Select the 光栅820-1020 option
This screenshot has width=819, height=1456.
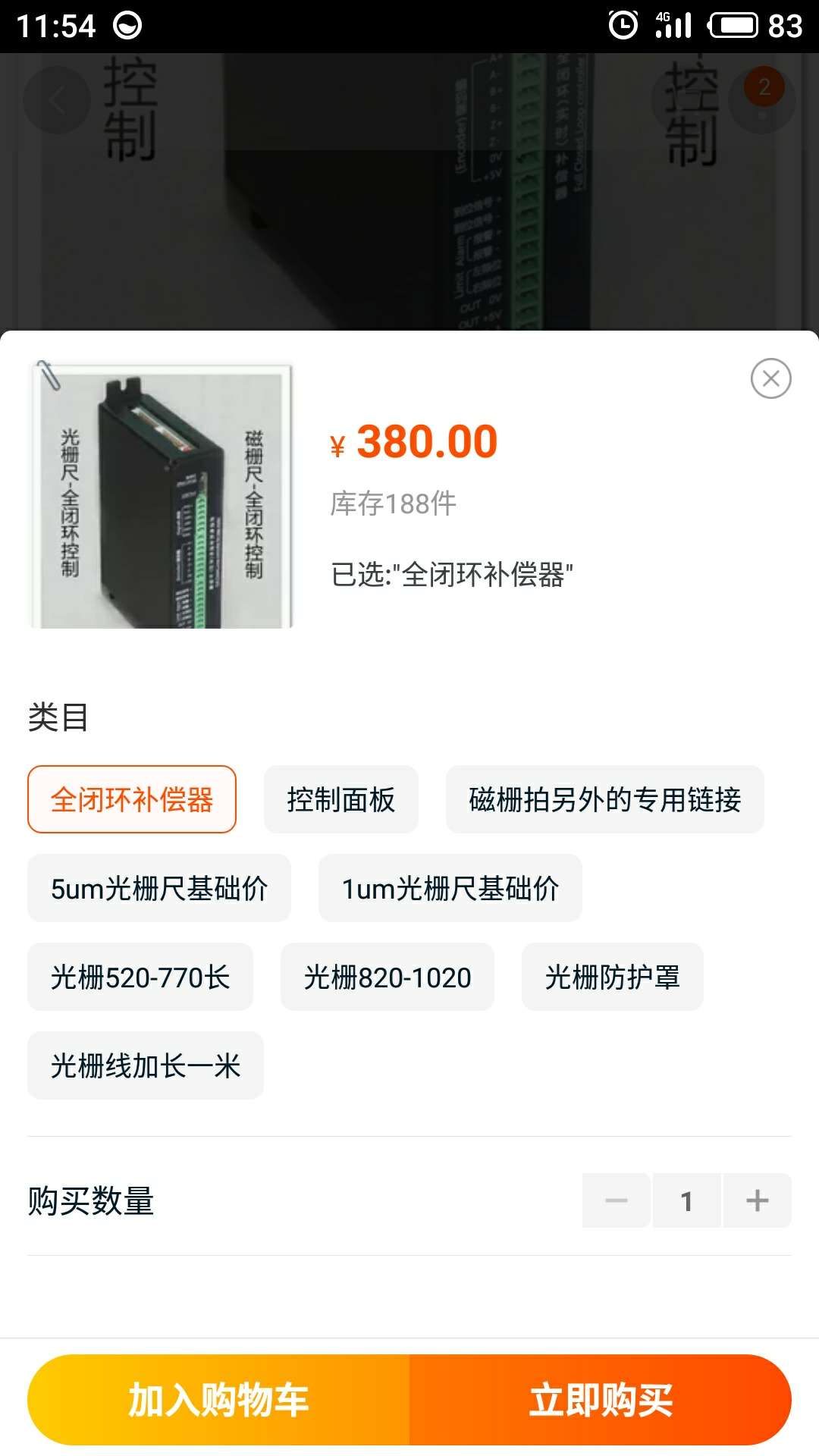pos(388,977)
